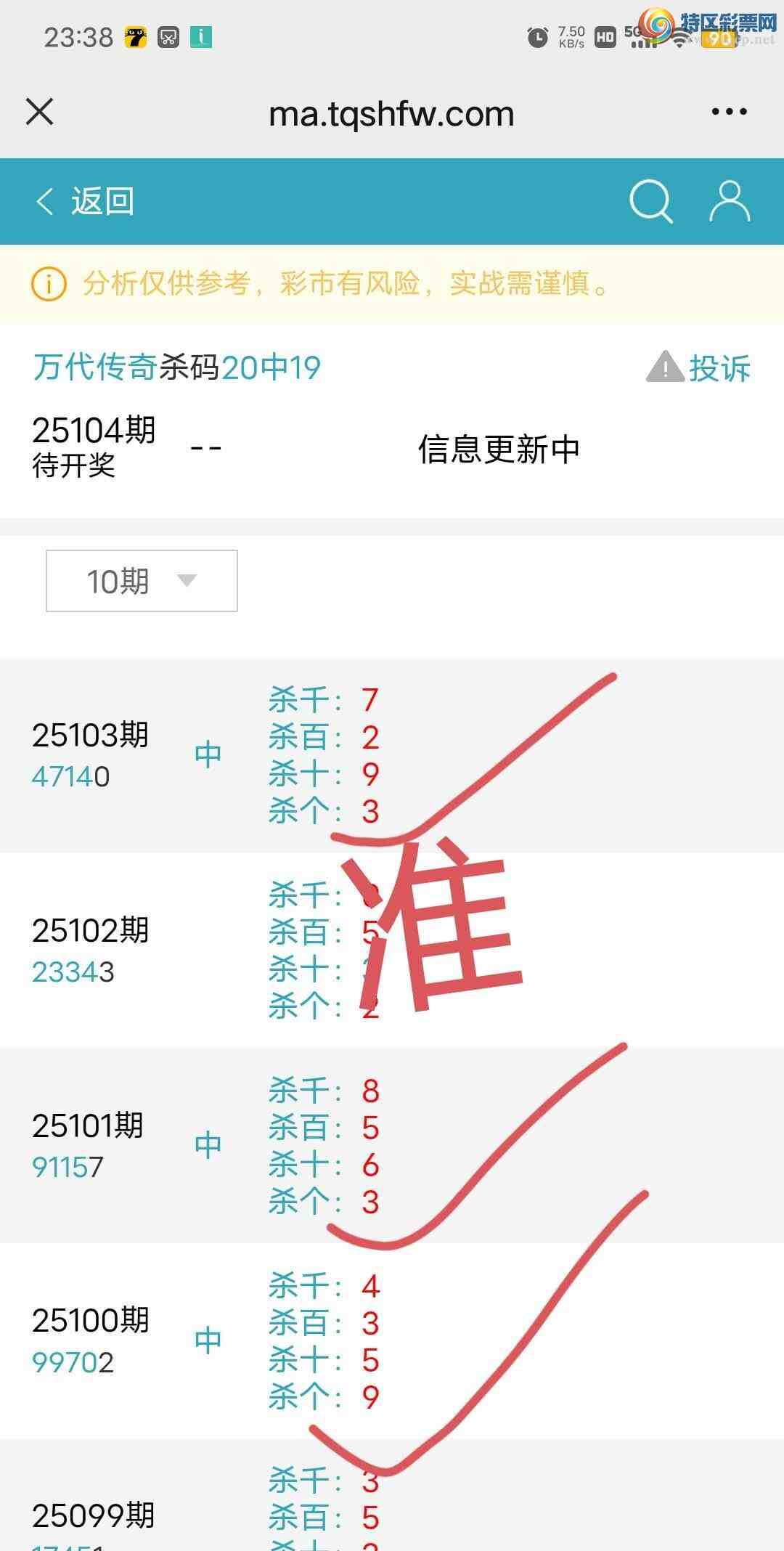Expand the 10期 period dropdown
The height and width of the screenshot is (1551, 784).
(x=142, y=581)
